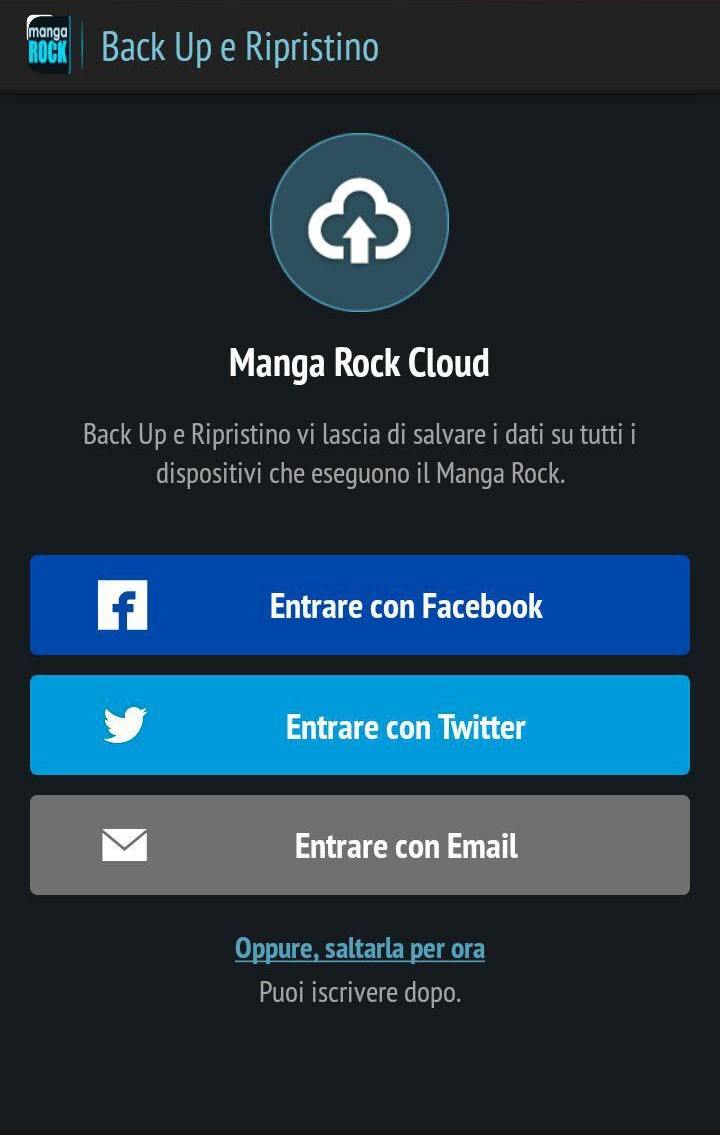Sign in with Entrare con Facebook
The image size is (720, 1135).
click(x=360, y=605)
